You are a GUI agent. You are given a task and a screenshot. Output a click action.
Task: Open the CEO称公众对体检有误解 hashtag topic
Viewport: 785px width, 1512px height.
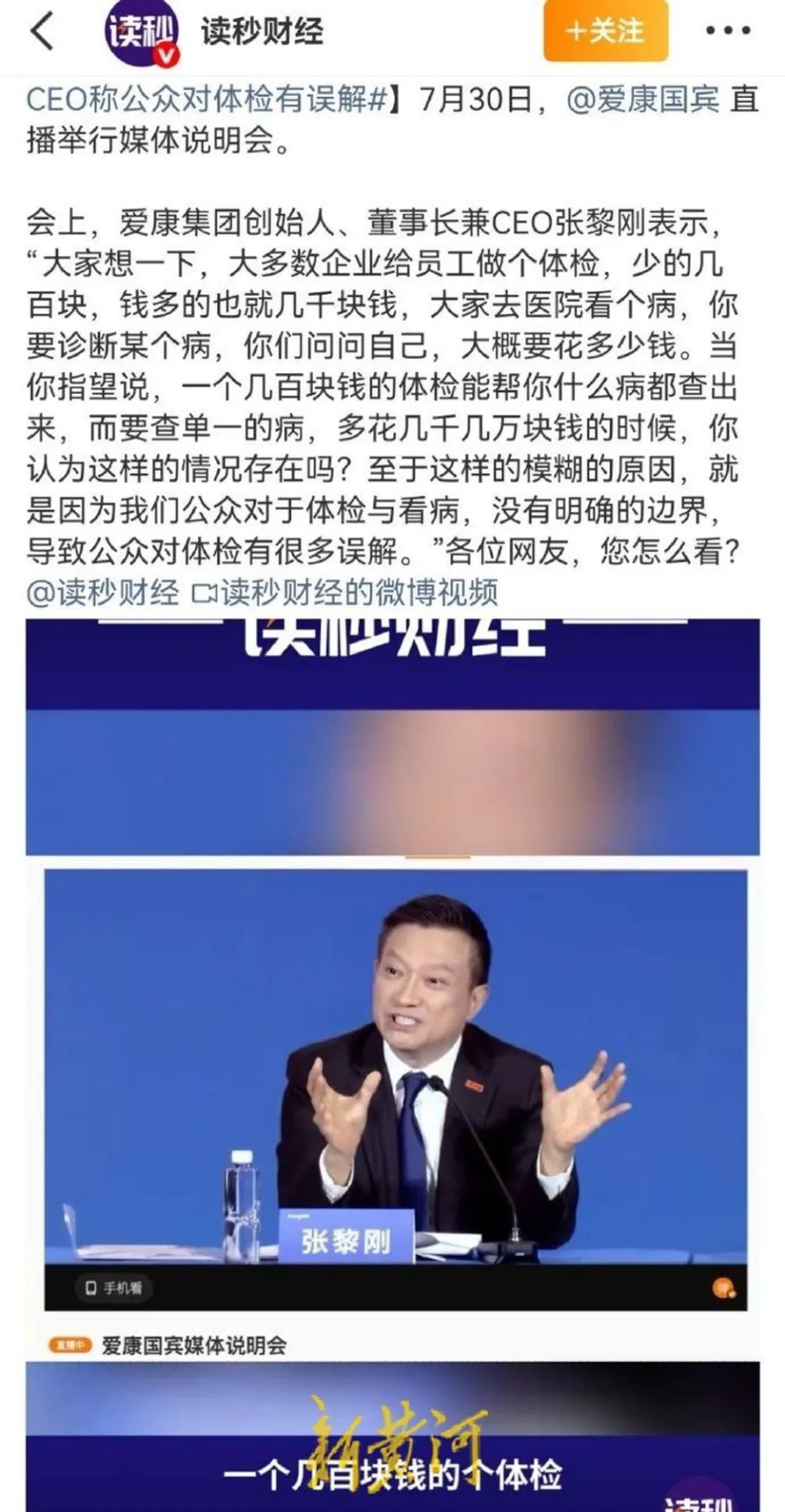click(x=204, y=100)
